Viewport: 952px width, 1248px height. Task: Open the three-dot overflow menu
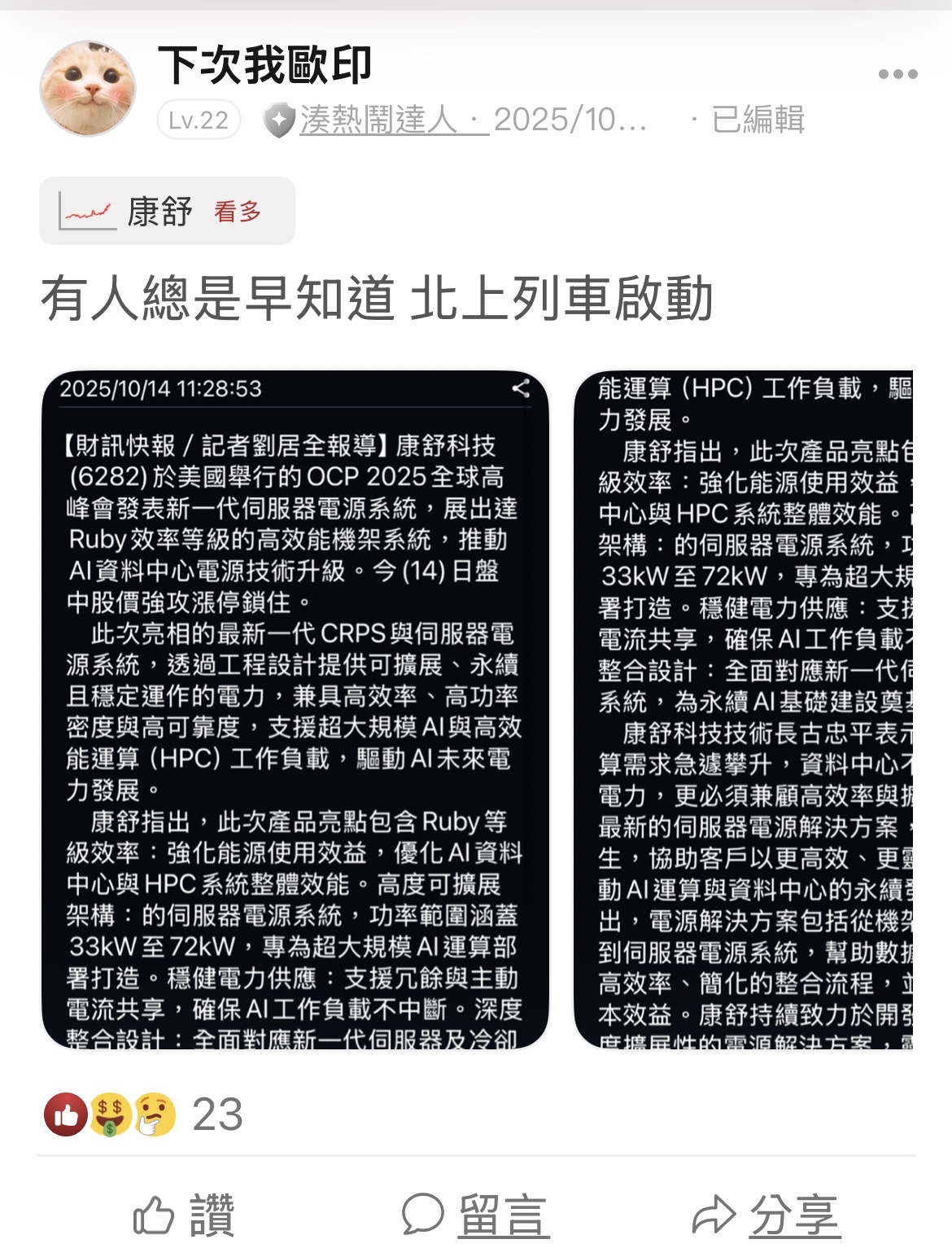point(897,74)
